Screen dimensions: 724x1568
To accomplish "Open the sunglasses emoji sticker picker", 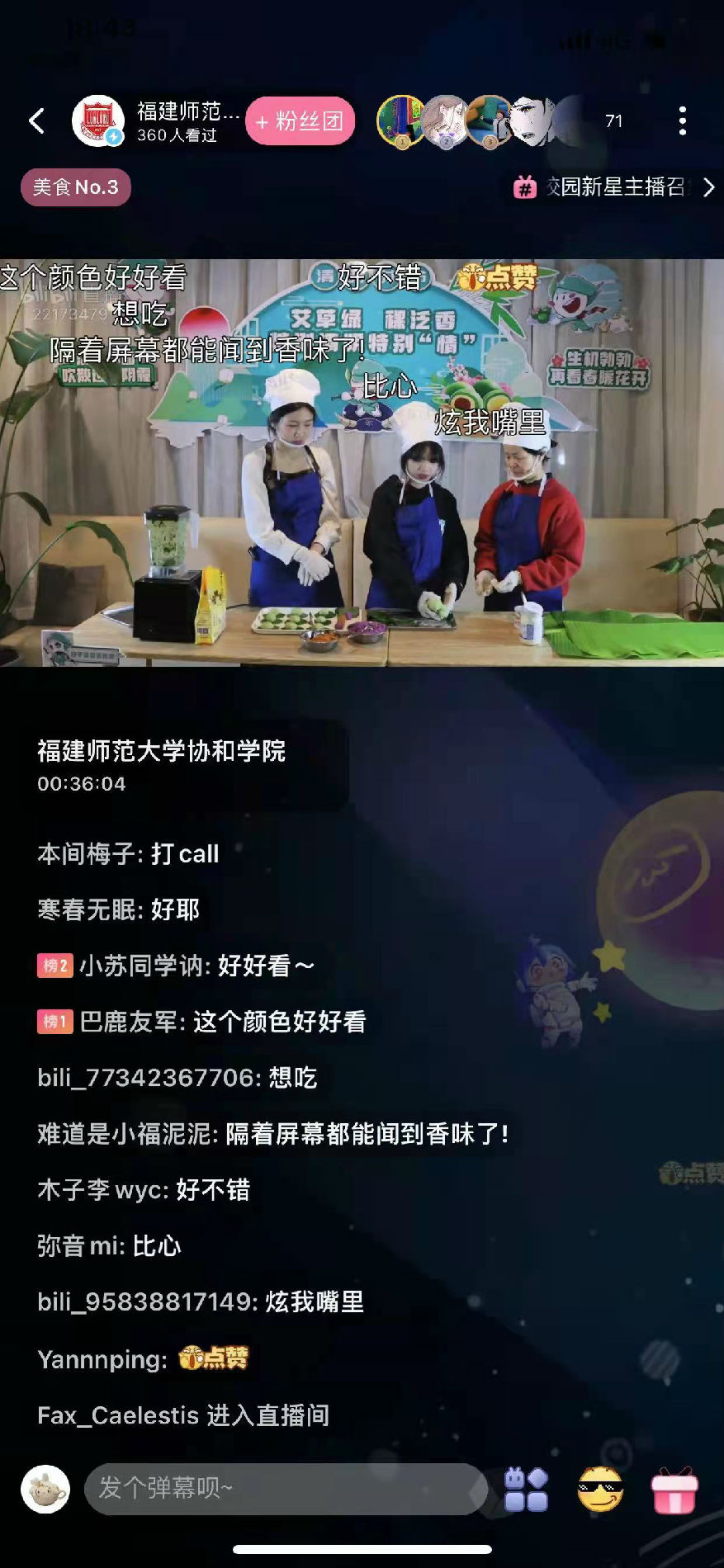I will coord(600,1489).
